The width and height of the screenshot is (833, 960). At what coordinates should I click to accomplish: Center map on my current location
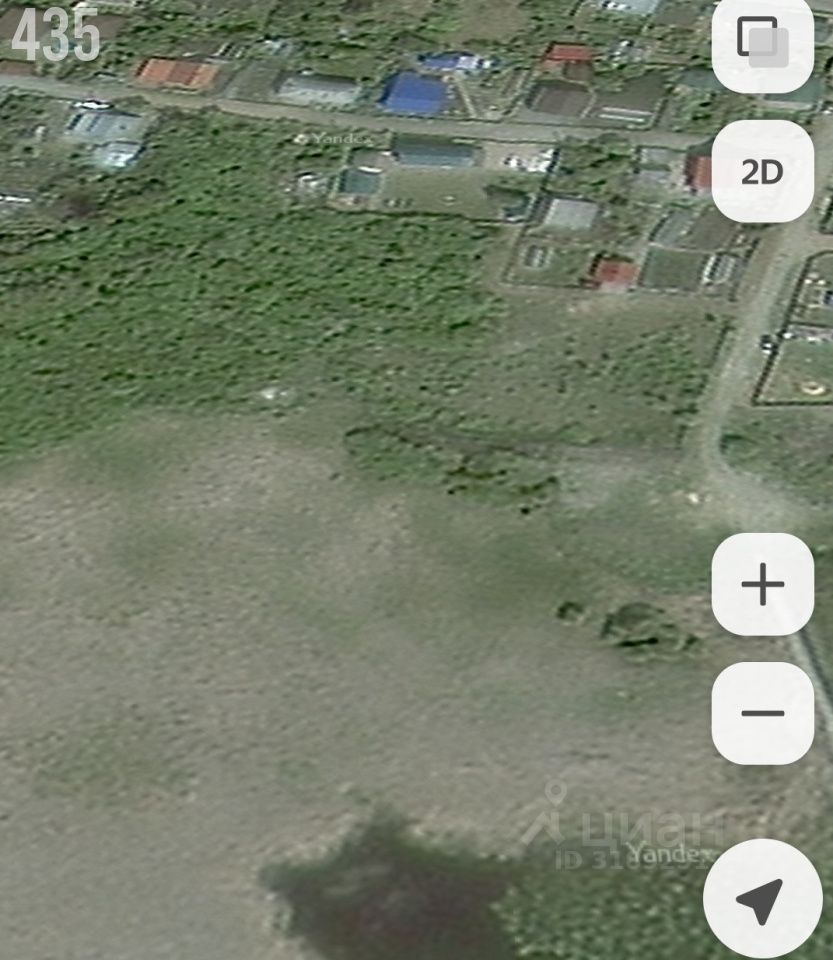tap(760, 900)
